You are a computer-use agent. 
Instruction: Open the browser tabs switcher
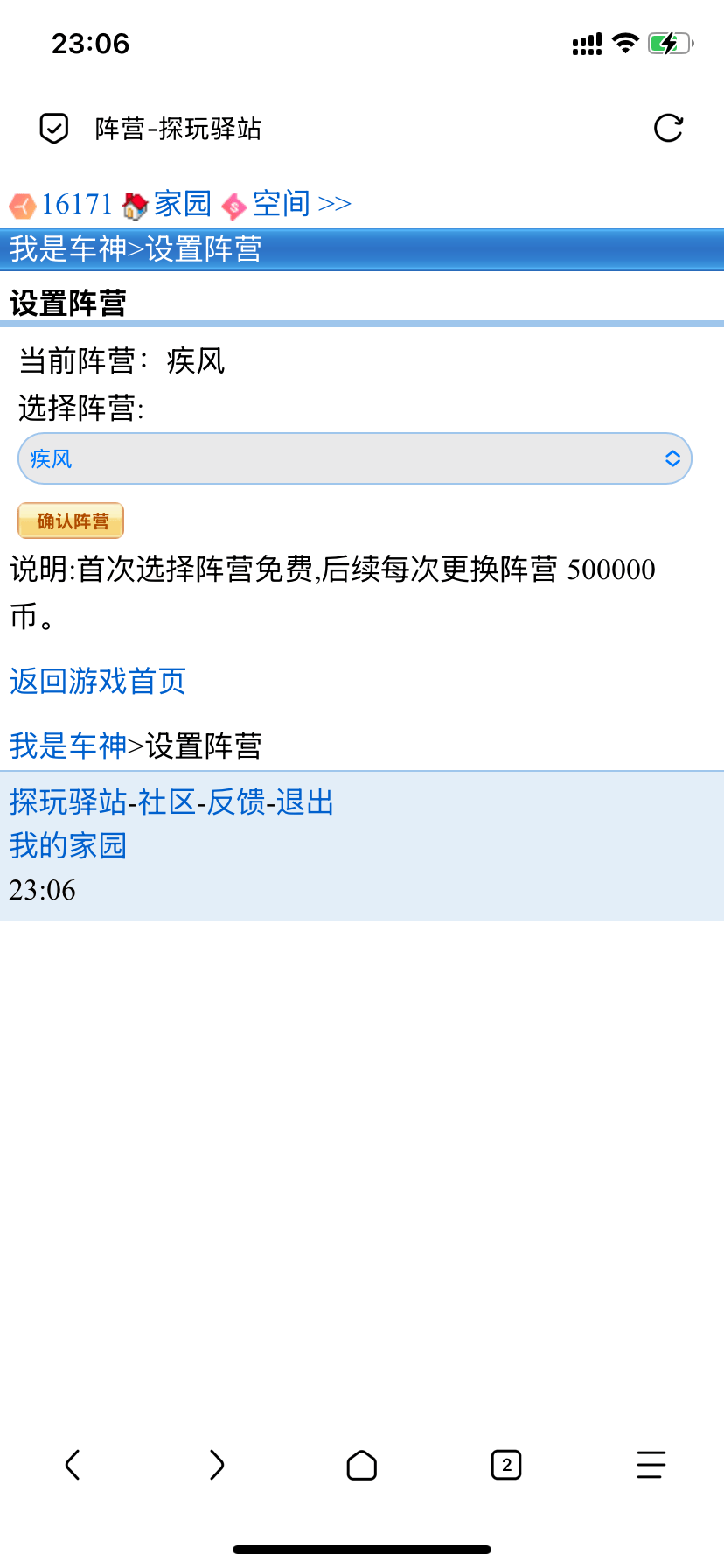pos(506,1464)
